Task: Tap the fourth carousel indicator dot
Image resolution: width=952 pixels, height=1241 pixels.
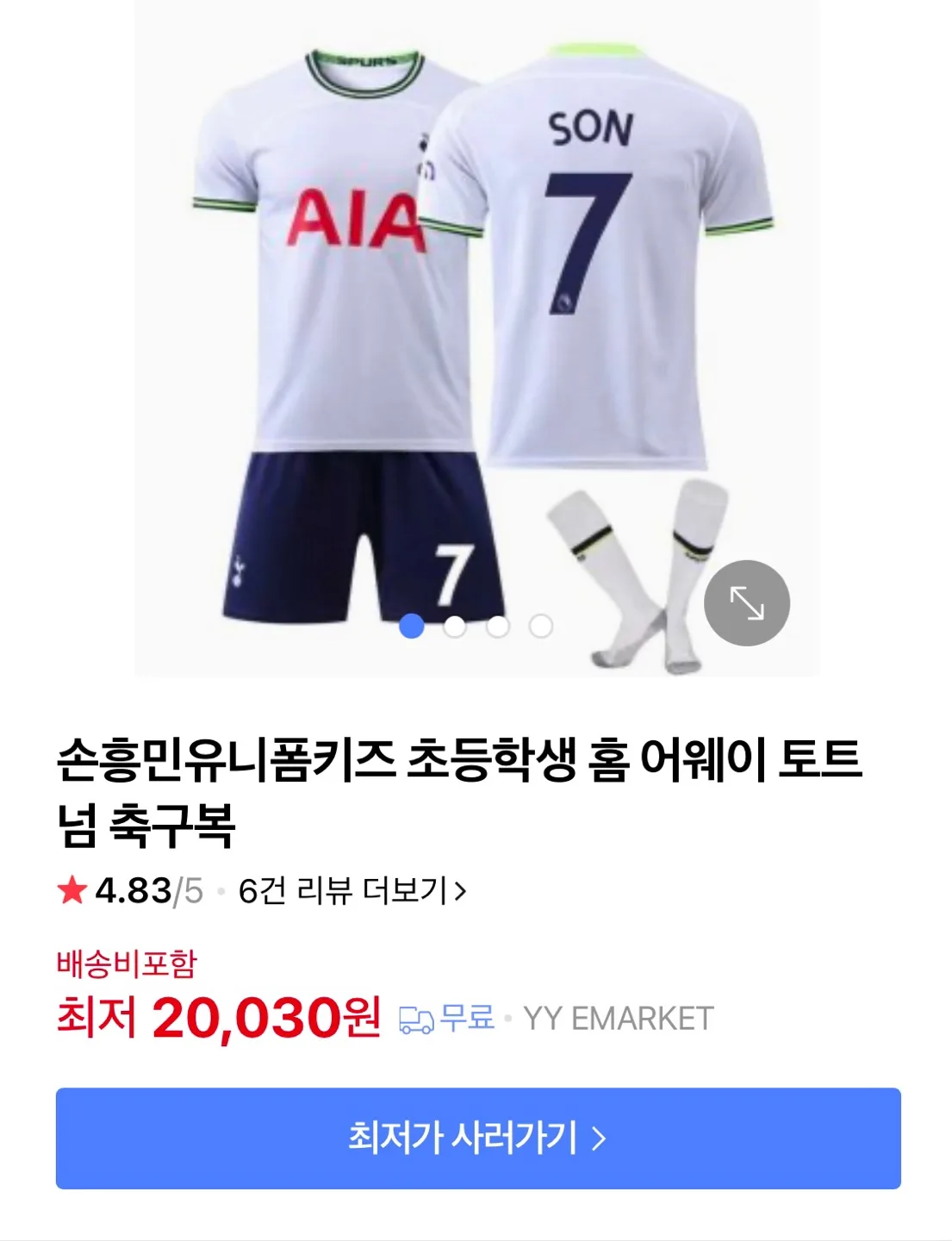Action: tap(542, 627)
